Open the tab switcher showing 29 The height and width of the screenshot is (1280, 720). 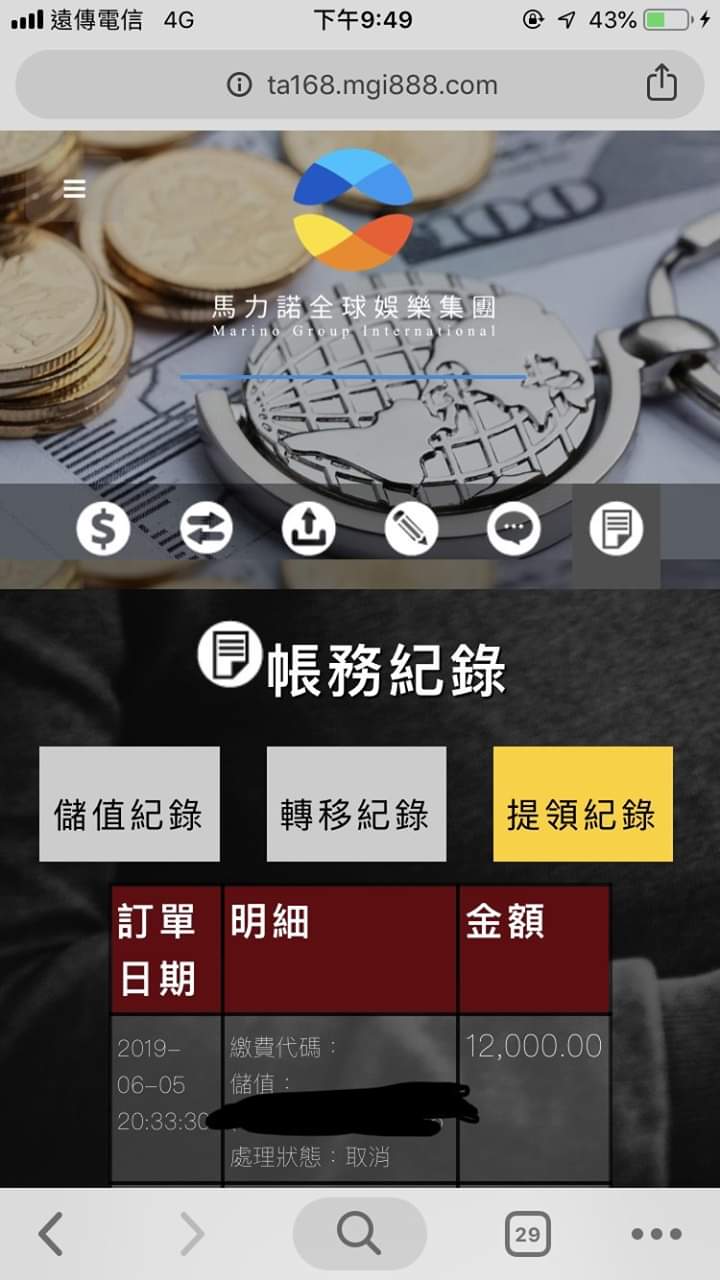coord(527,1235)
